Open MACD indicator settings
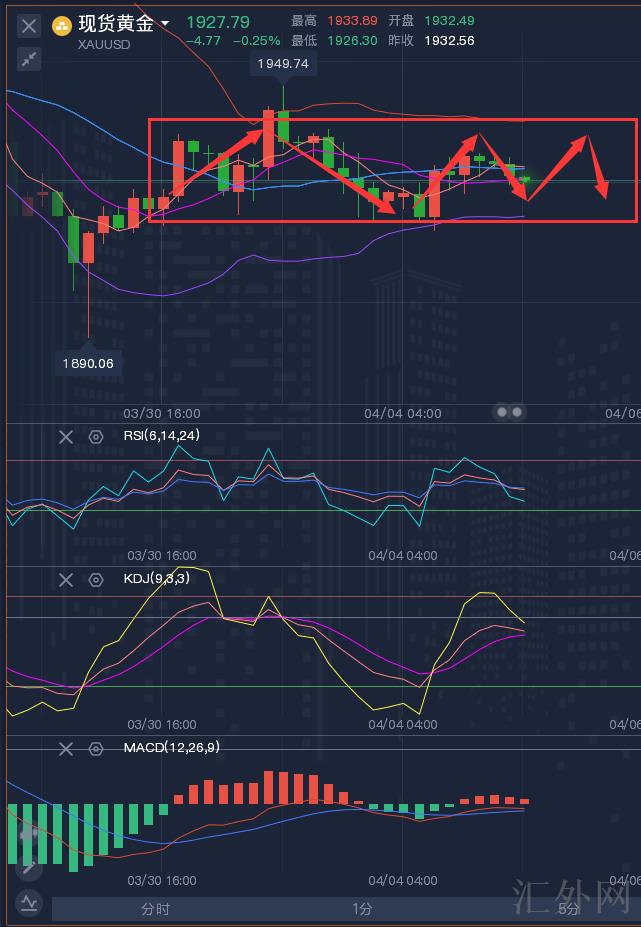 [96, 748]
